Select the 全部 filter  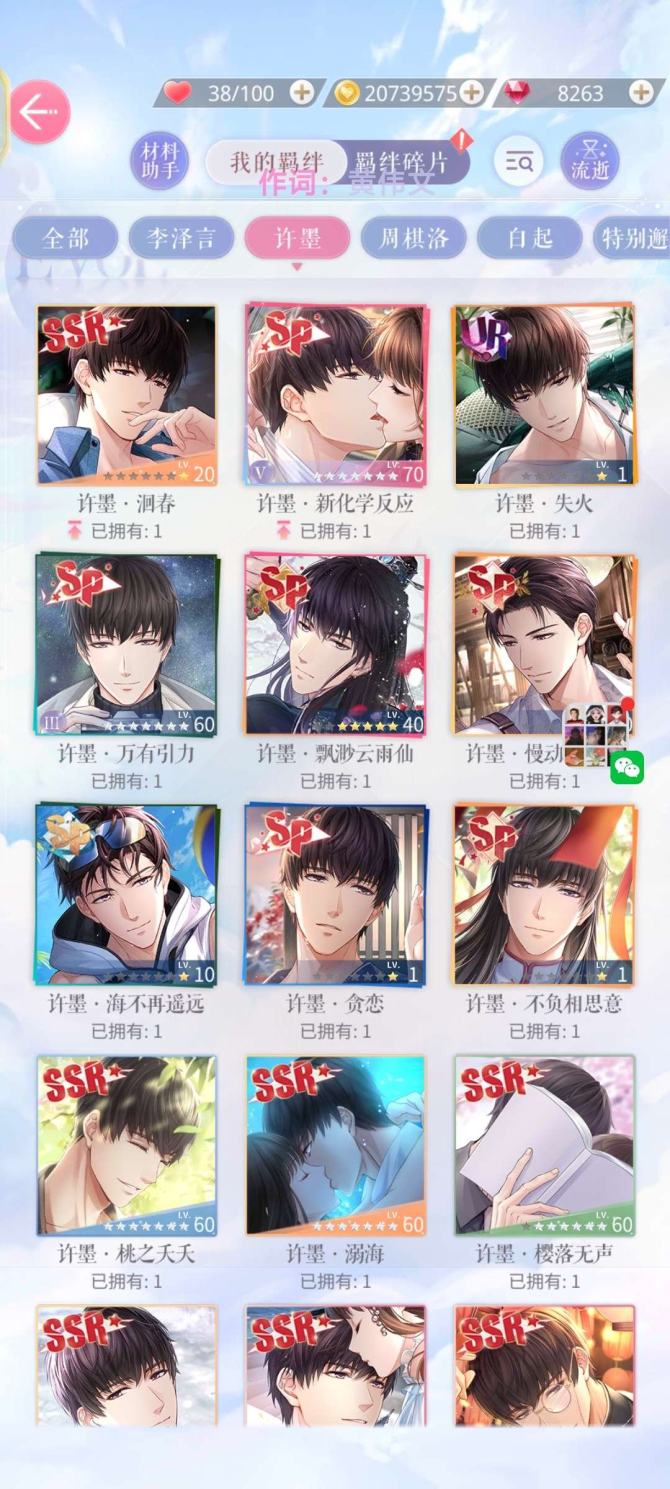point(66,239)
